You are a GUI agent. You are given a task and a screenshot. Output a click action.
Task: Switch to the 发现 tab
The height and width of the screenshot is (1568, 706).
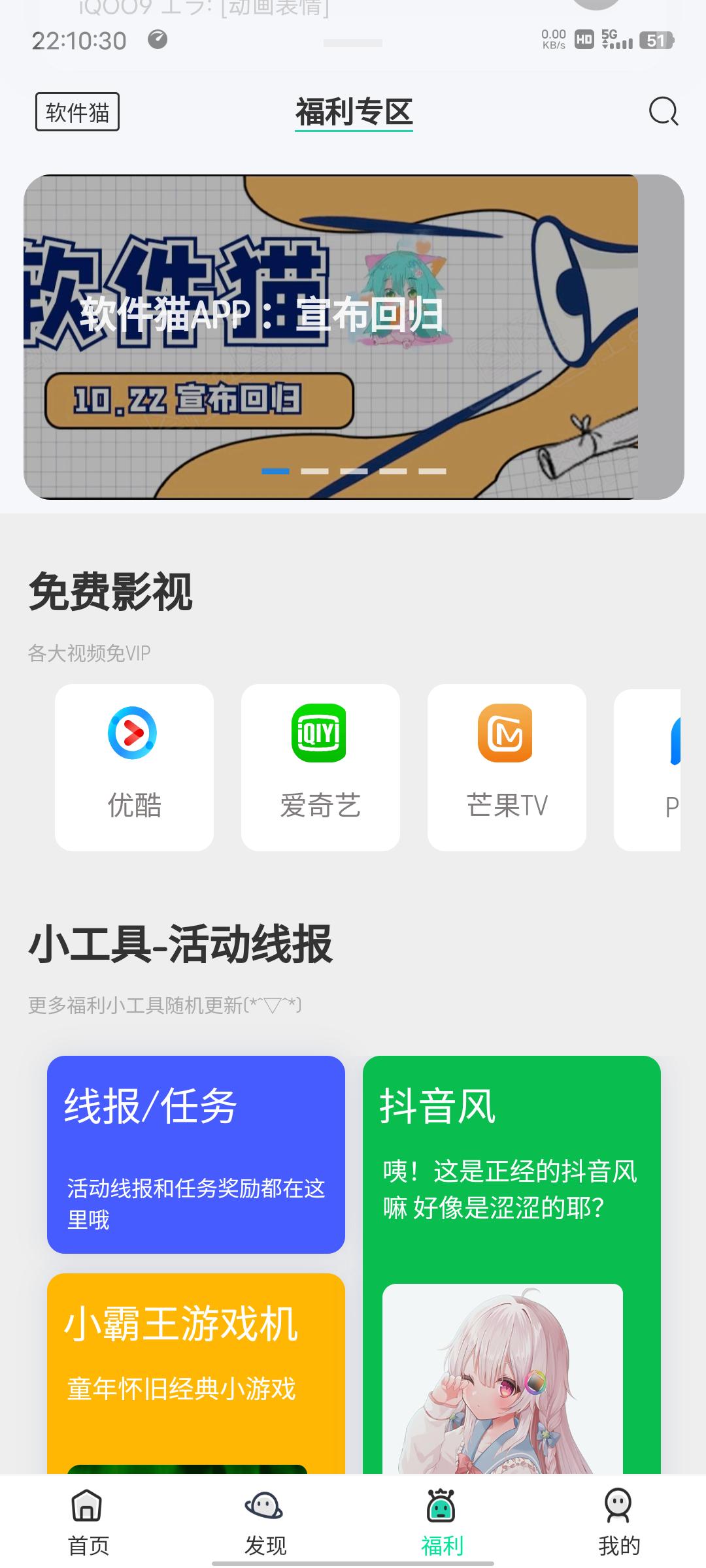pyautogui.click(x=265, y=1521)
